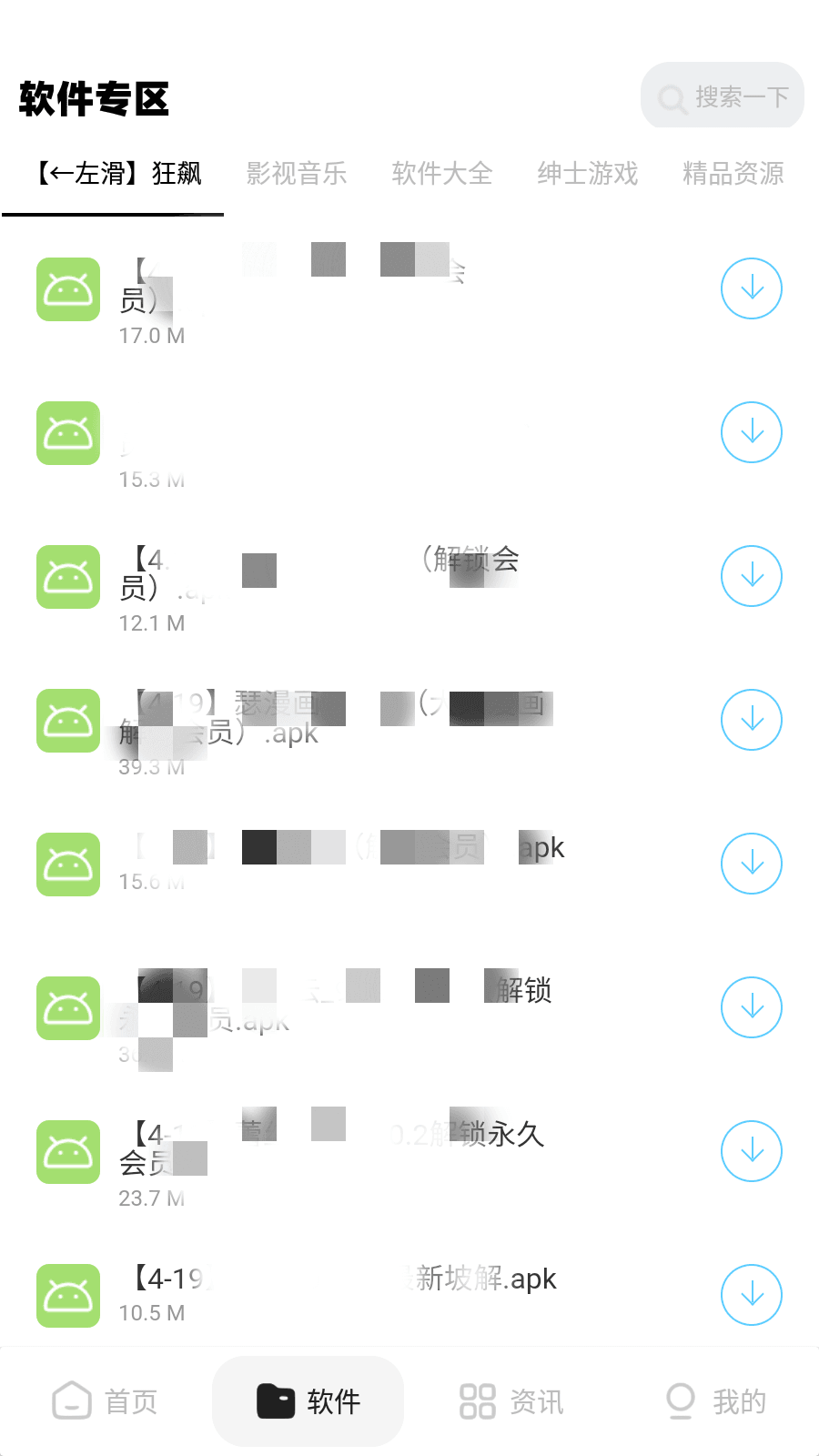Select the 狂飙 tab on the left
Image resolution: width=819 pixels, height=1456 pixels.
(x=115, y=174)
